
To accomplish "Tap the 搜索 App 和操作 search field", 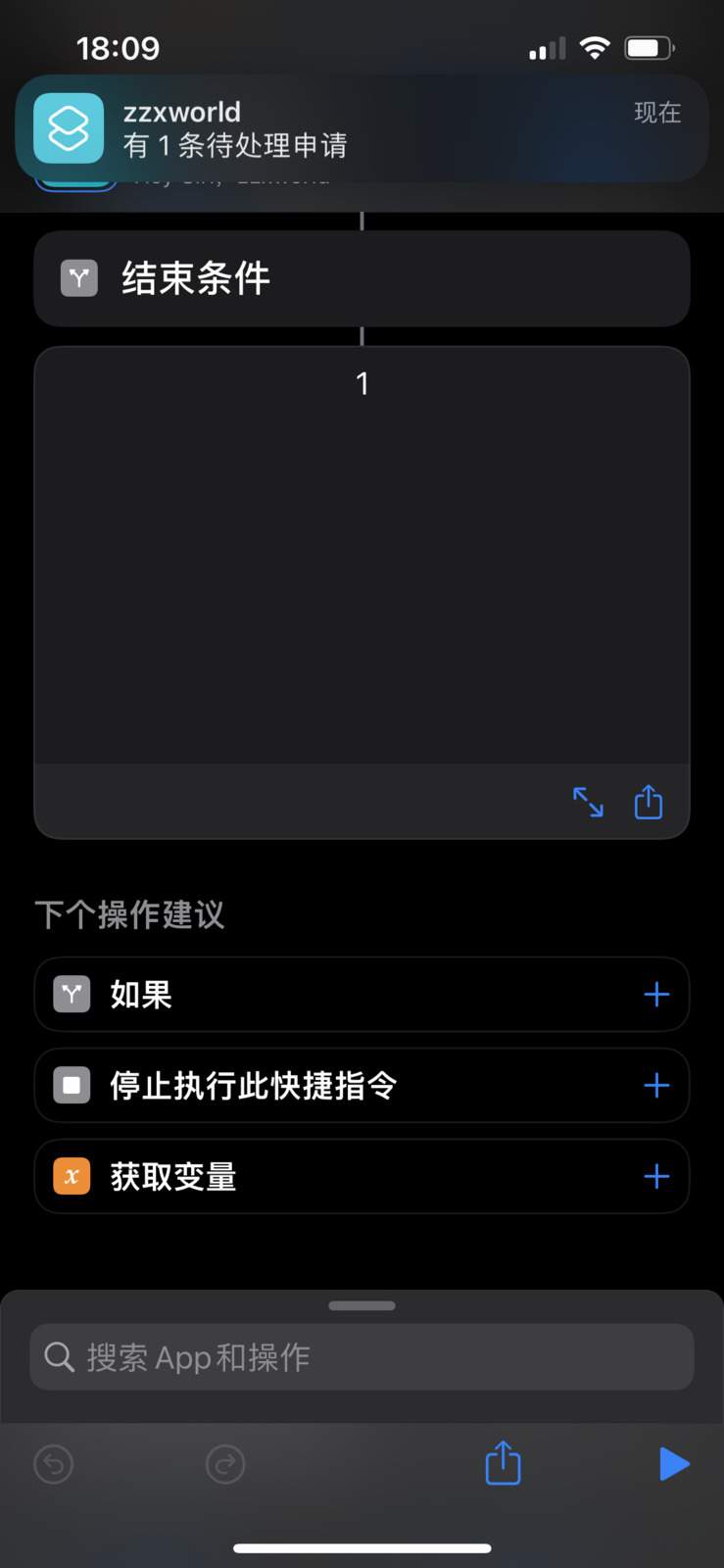I will 362,1356.
